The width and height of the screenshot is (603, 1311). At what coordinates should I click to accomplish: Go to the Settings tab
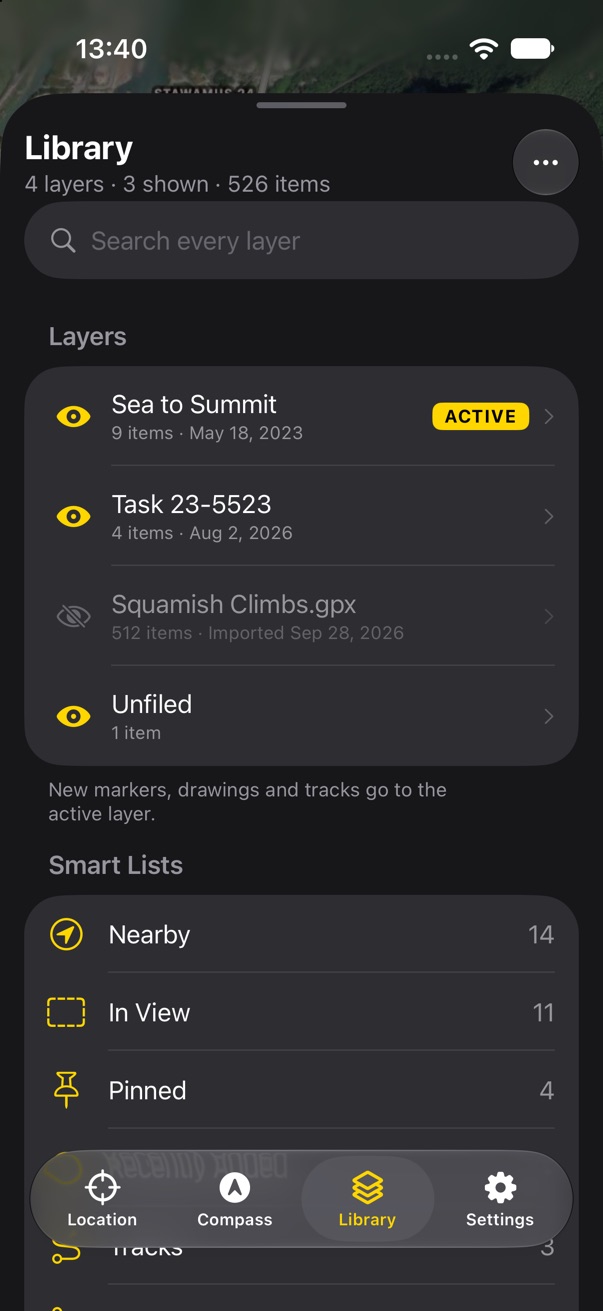(500, 1199)
